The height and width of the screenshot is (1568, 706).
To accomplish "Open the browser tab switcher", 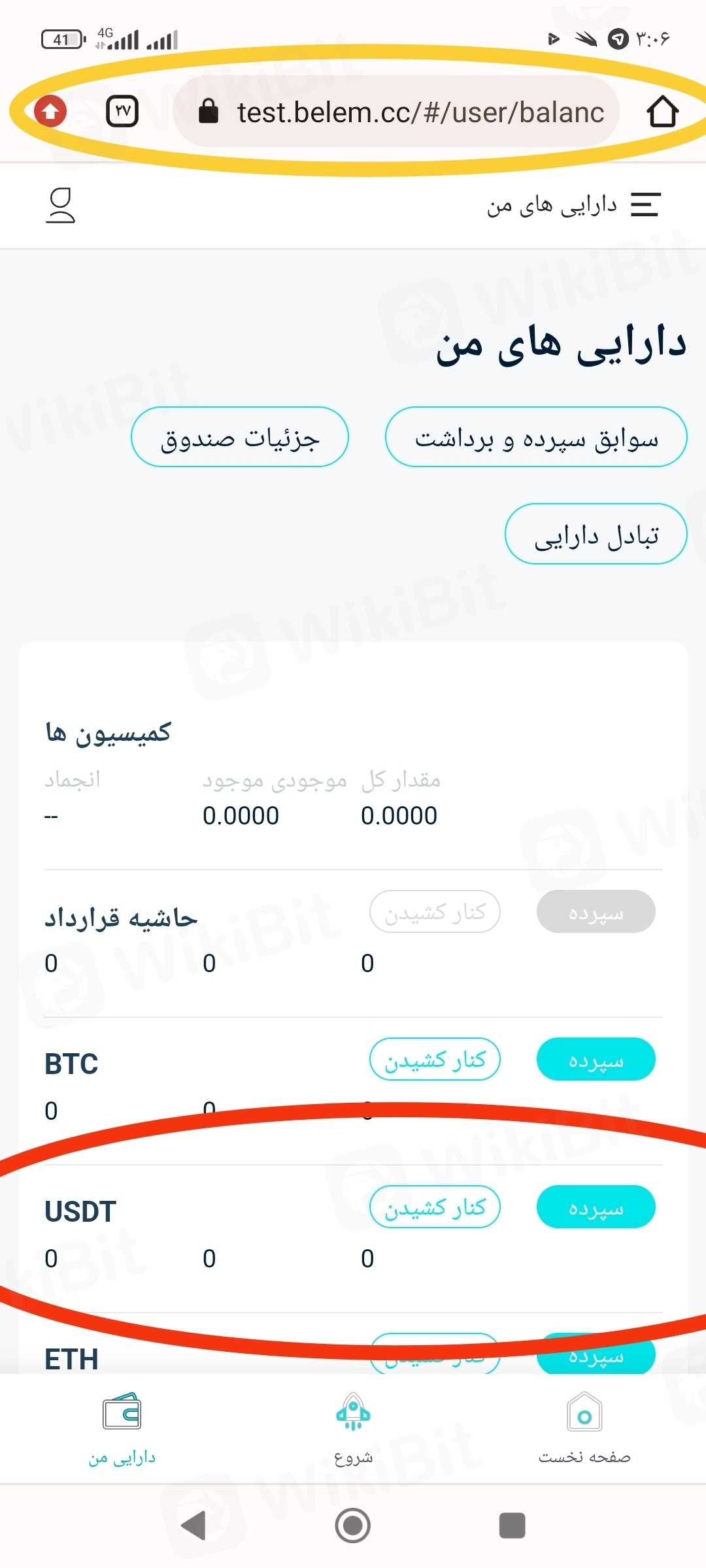I will tap(122, 111).
